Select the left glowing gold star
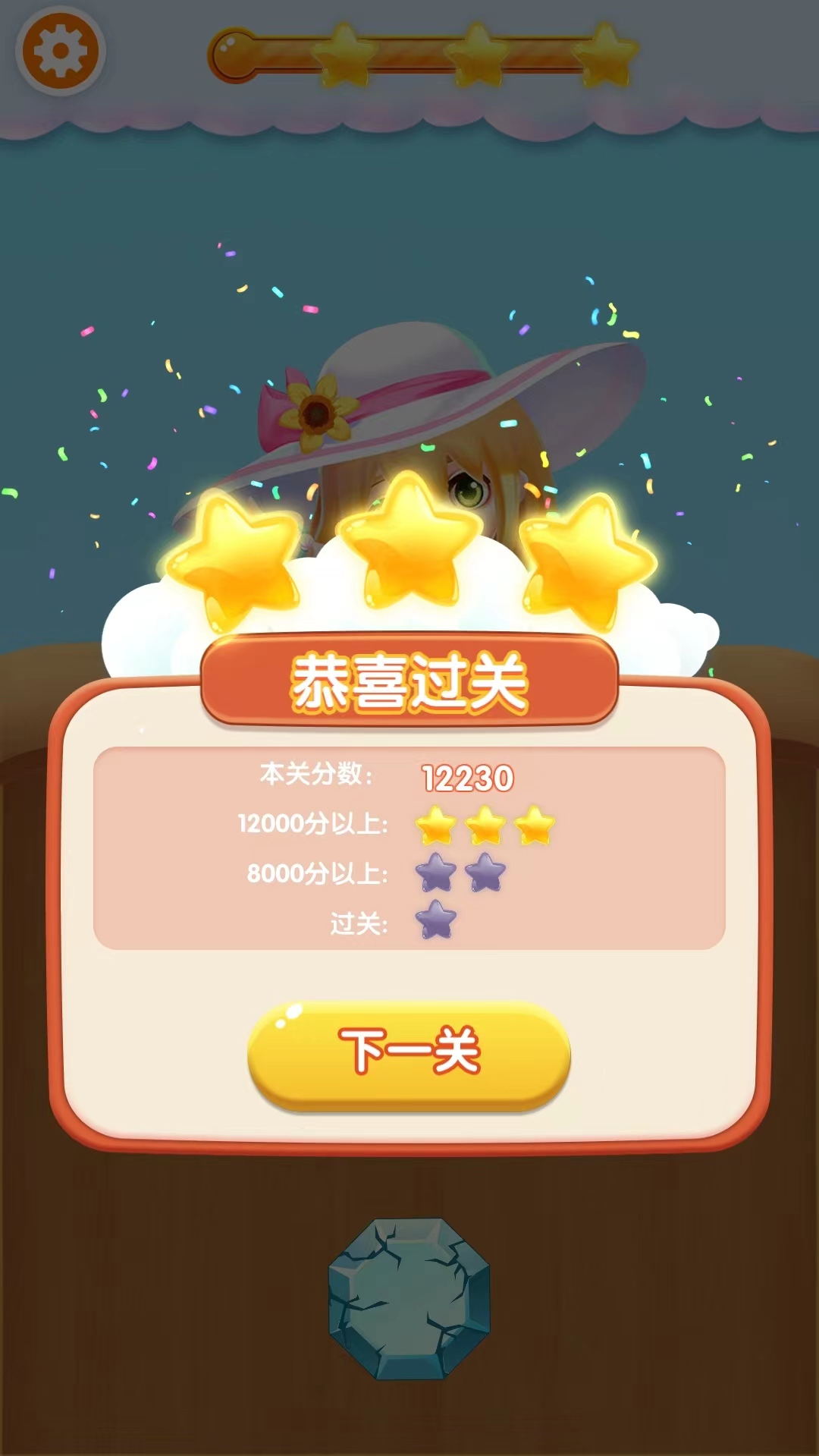Image resolution: width=819 pixels, height=1456 pixels. [241, 554]
